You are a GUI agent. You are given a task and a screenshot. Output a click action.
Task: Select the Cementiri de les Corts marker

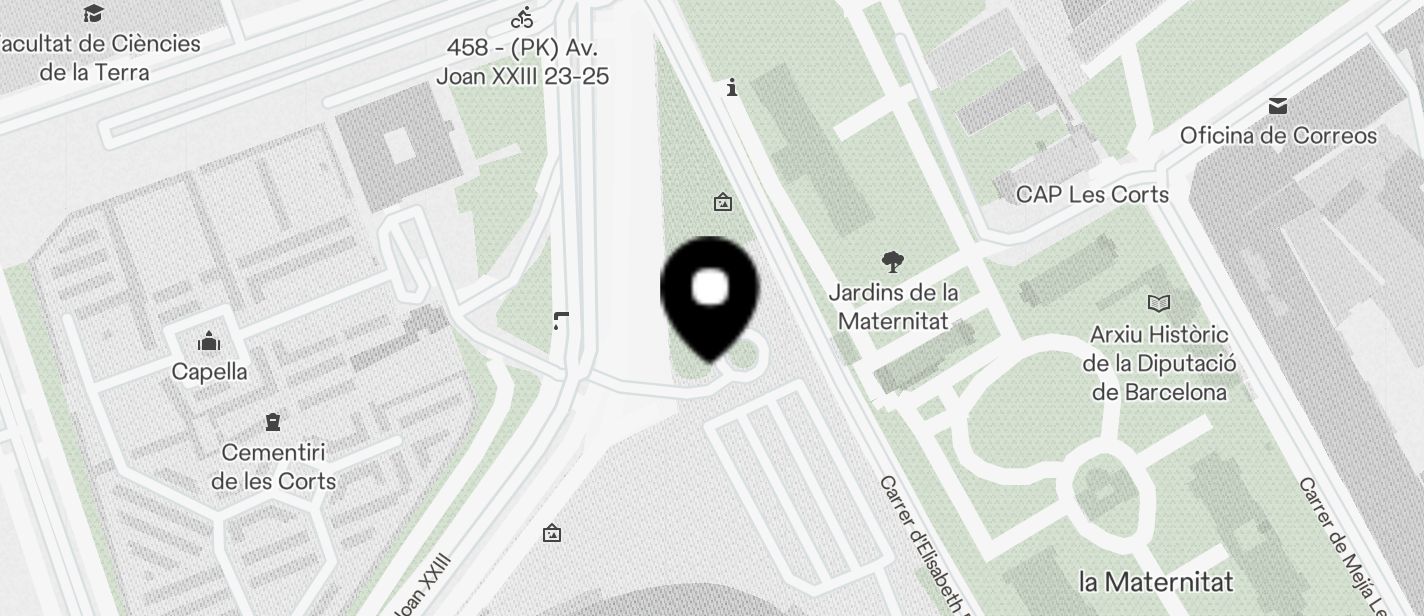273,422
